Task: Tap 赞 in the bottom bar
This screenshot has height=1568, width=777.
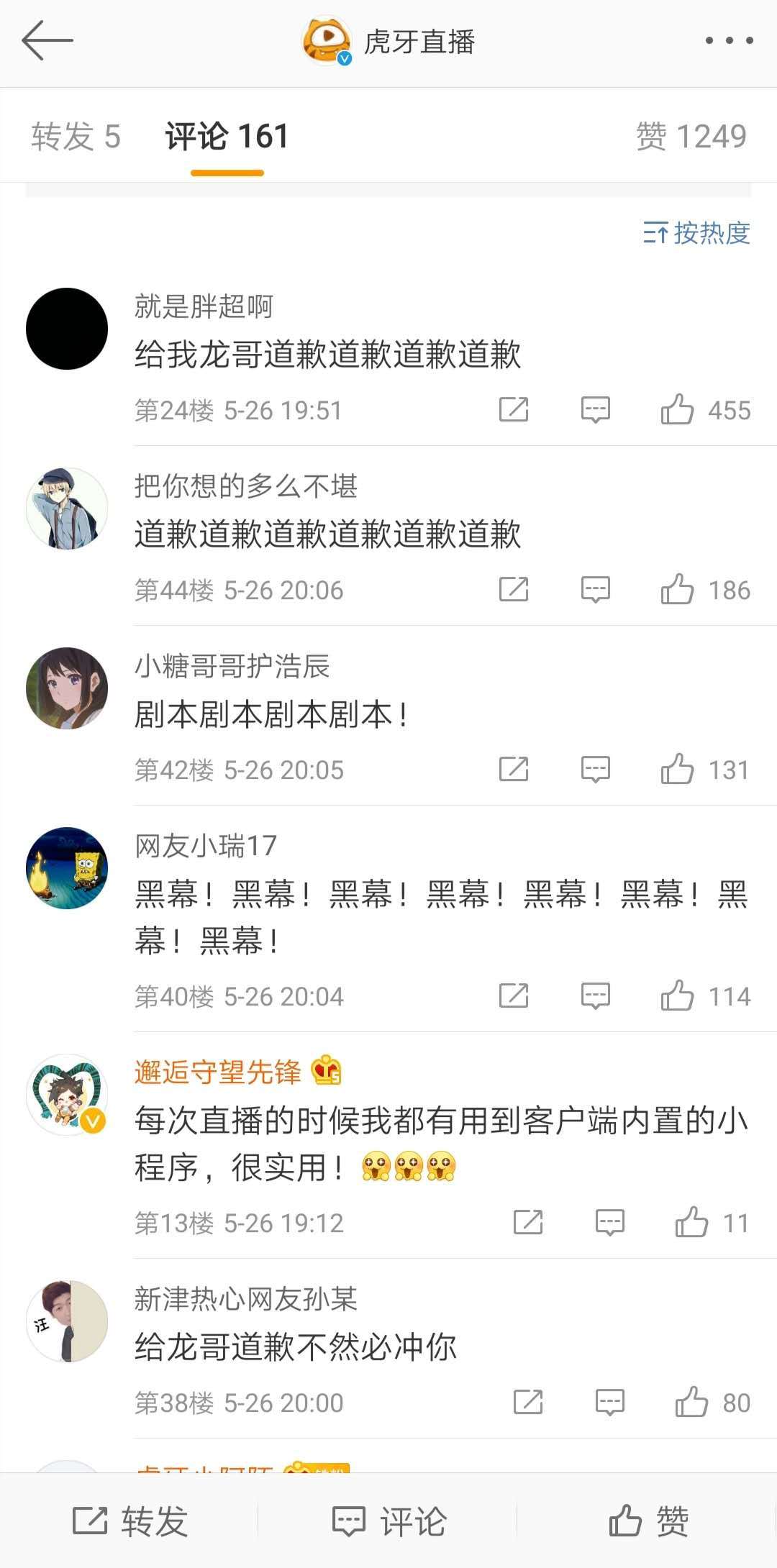Action: tap(647, 1521)
